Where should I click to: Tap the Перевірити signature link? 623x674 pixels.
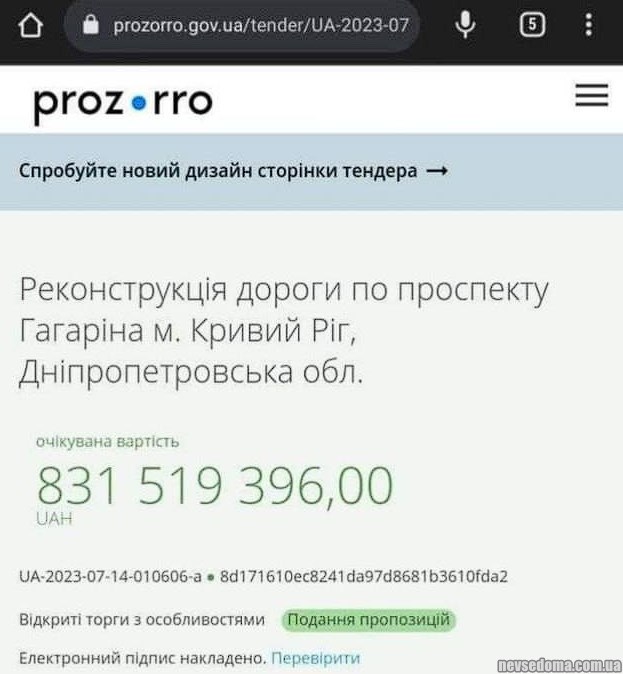[315, 658]
